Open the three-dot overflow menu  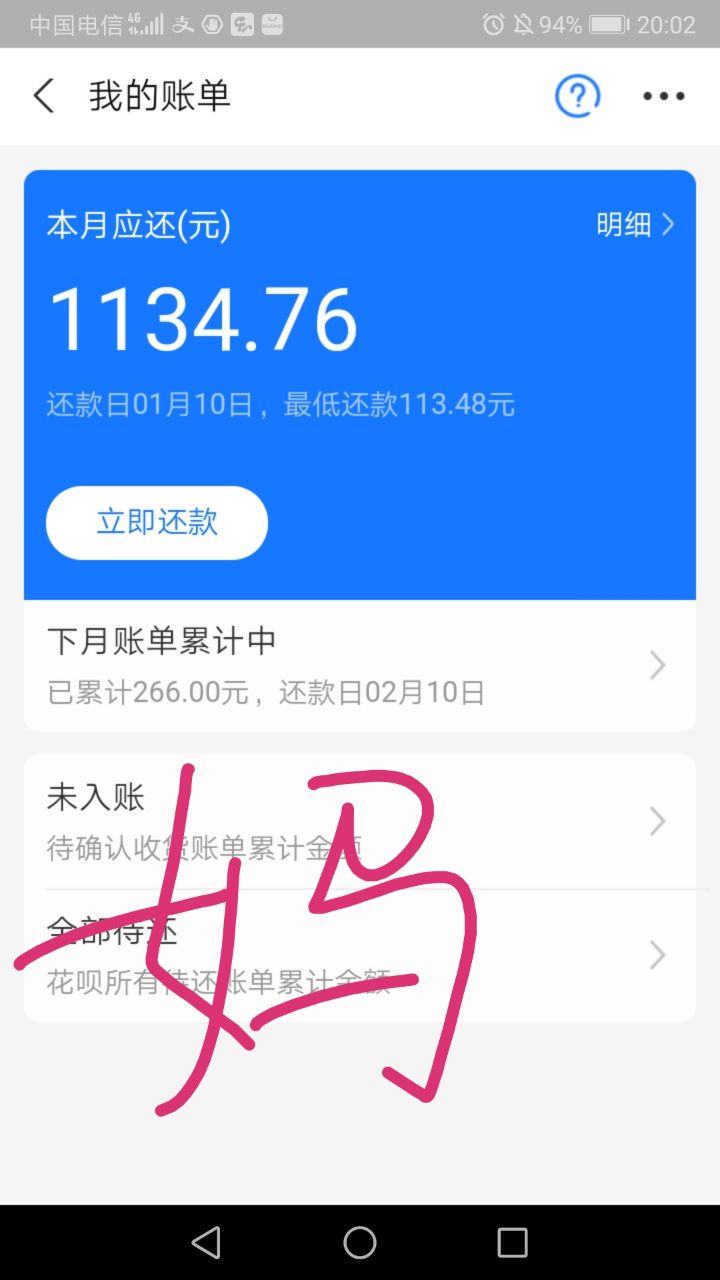click(x=663, y=96)
